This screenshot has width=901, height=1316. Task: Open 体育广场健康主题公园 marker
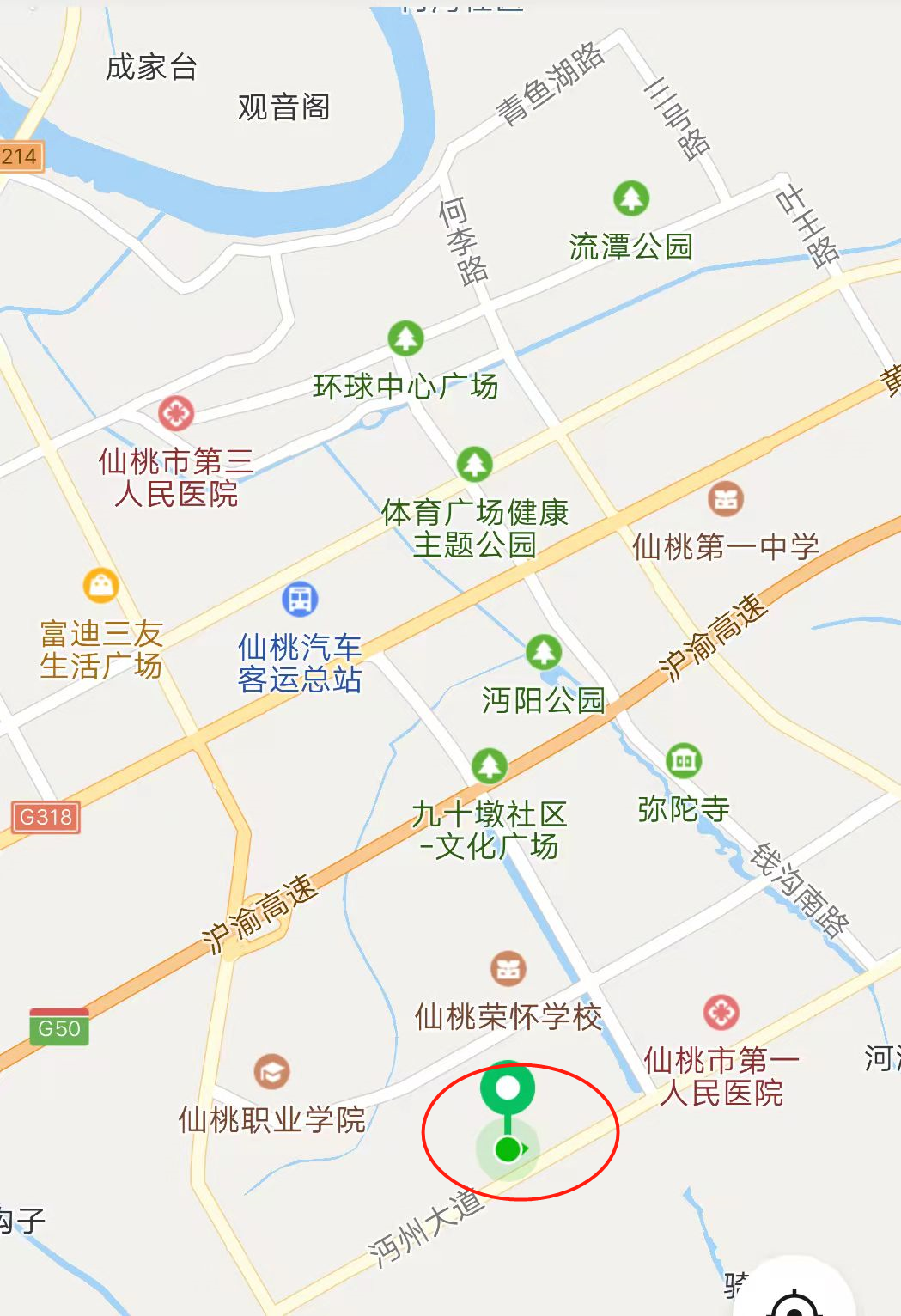pyautogui.click(x=474, y=465)
